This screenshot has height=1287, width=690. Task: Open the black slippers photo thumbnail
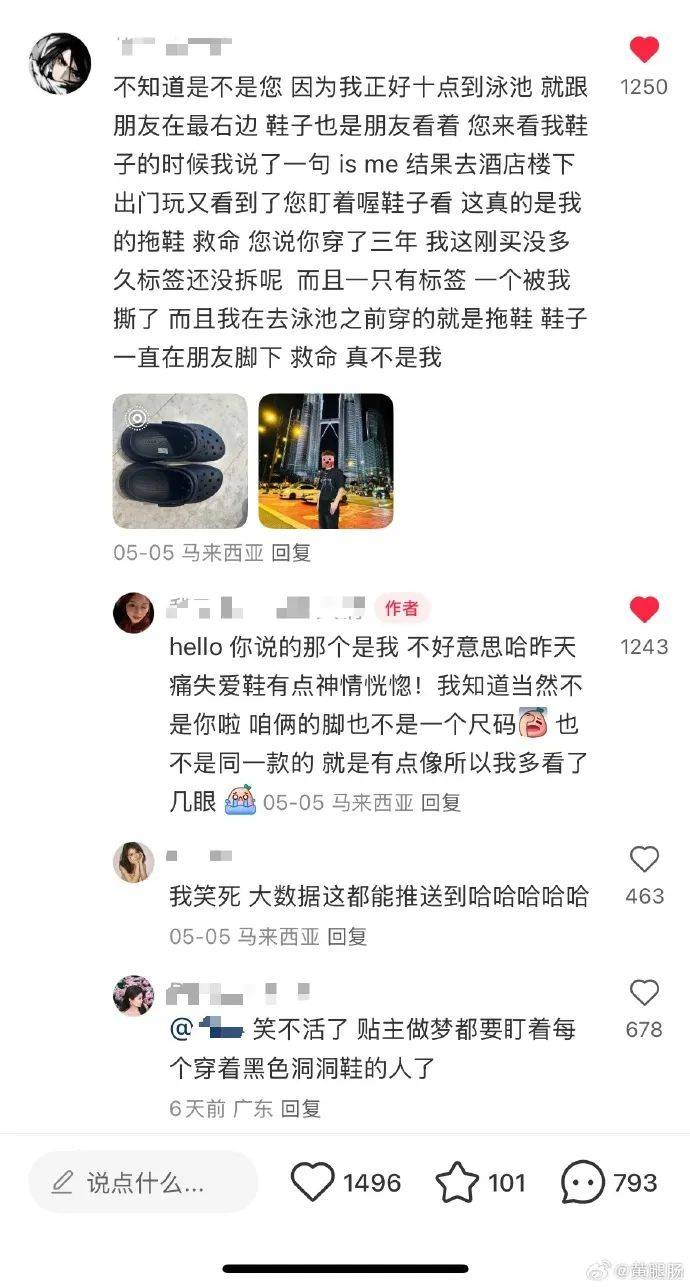point(180,460)
